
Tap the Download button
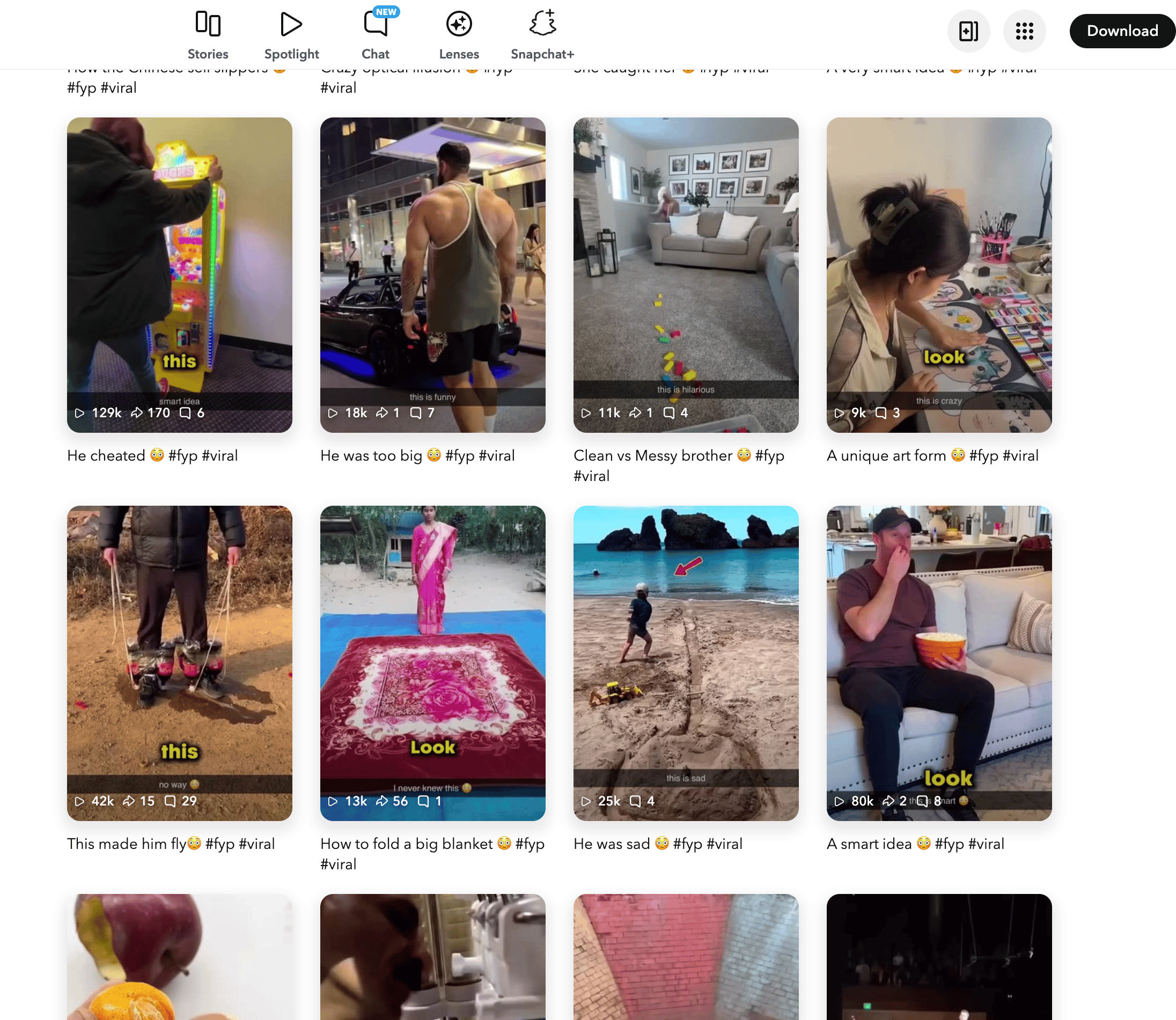tap(1122, 31)
